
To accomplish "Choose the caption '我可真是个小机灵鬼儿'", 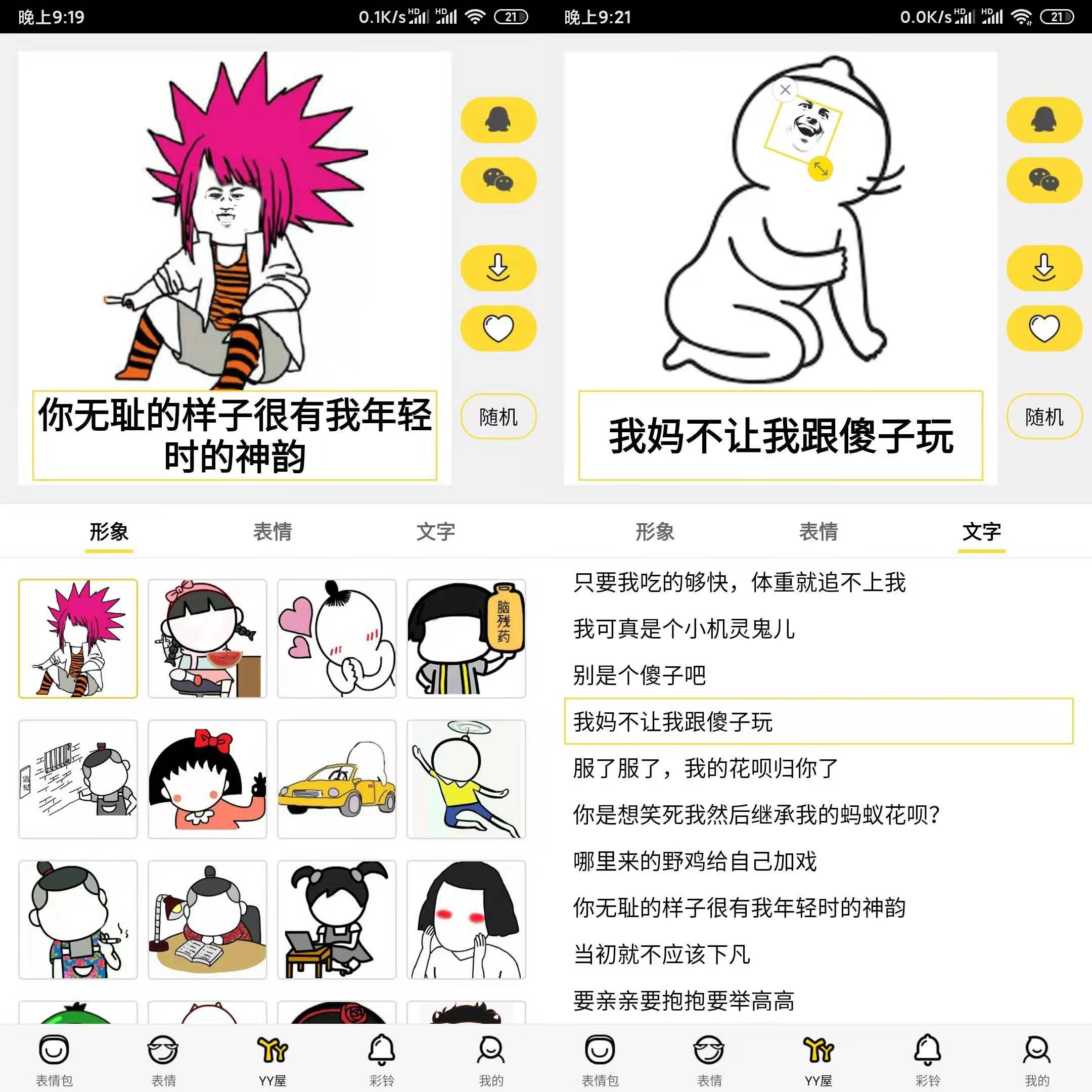I will 684,629.
